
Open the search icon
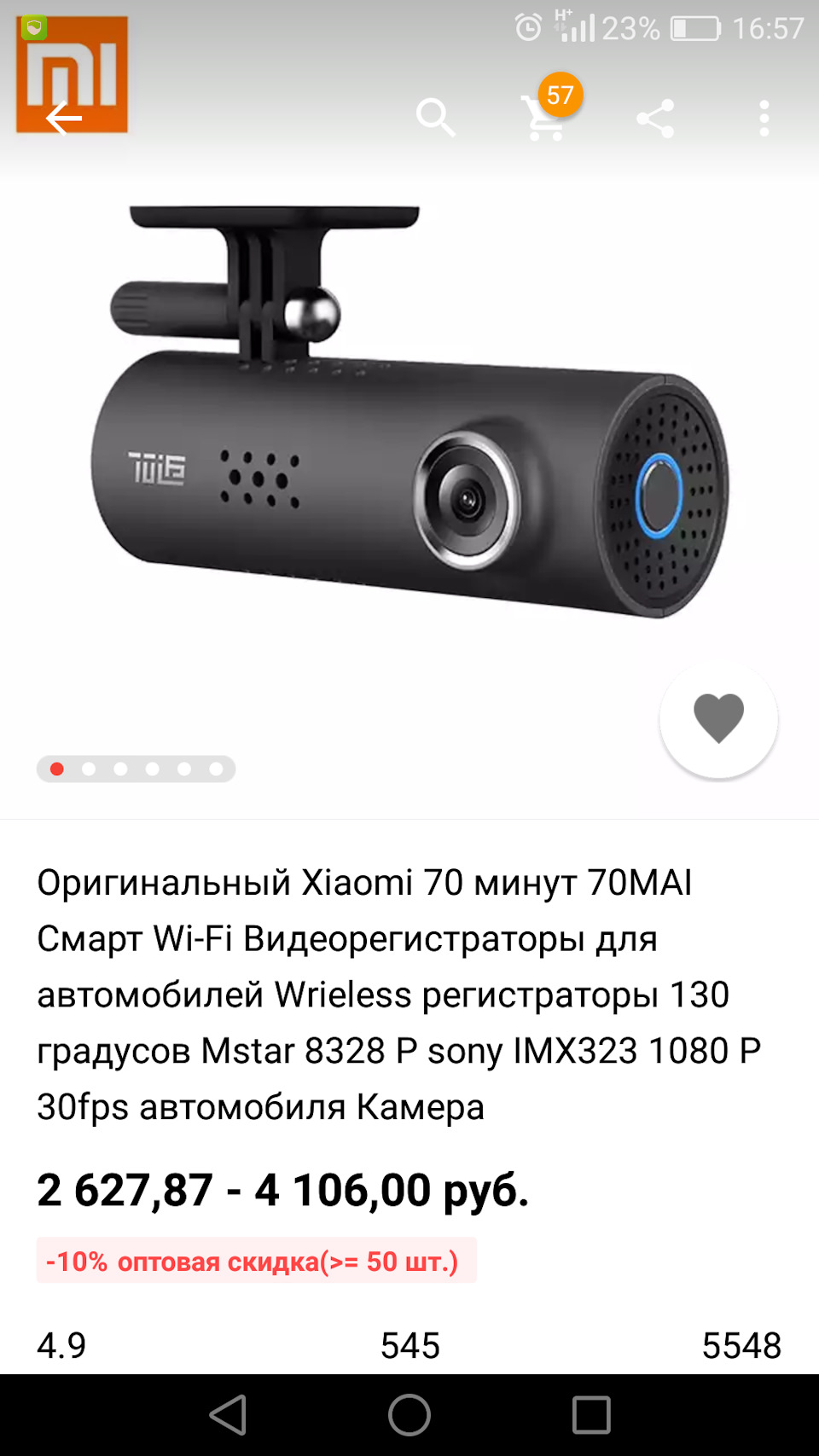click(435, 118)
